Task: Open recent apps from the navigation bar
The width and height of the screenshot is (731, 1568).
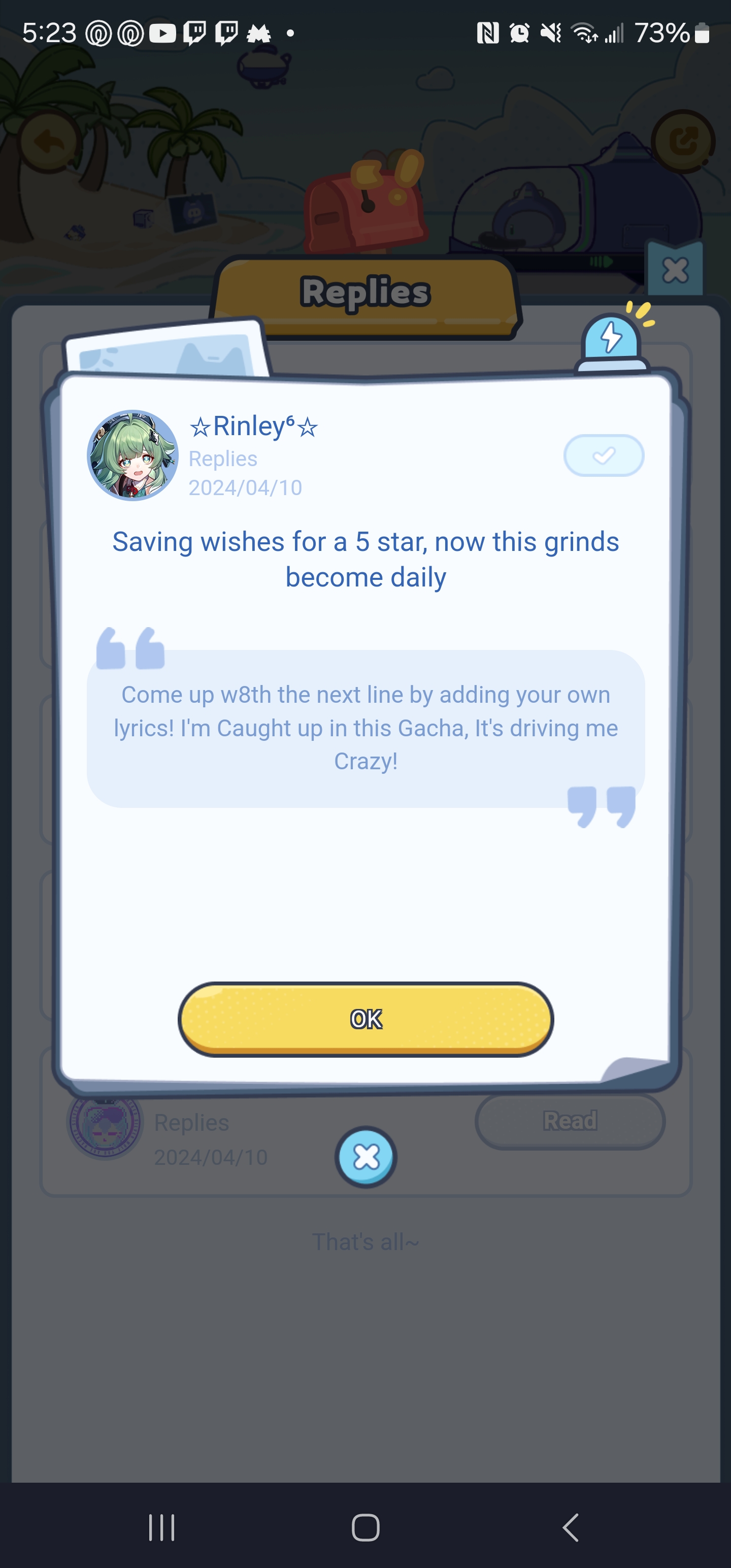Action: [x=161, y=1527]
